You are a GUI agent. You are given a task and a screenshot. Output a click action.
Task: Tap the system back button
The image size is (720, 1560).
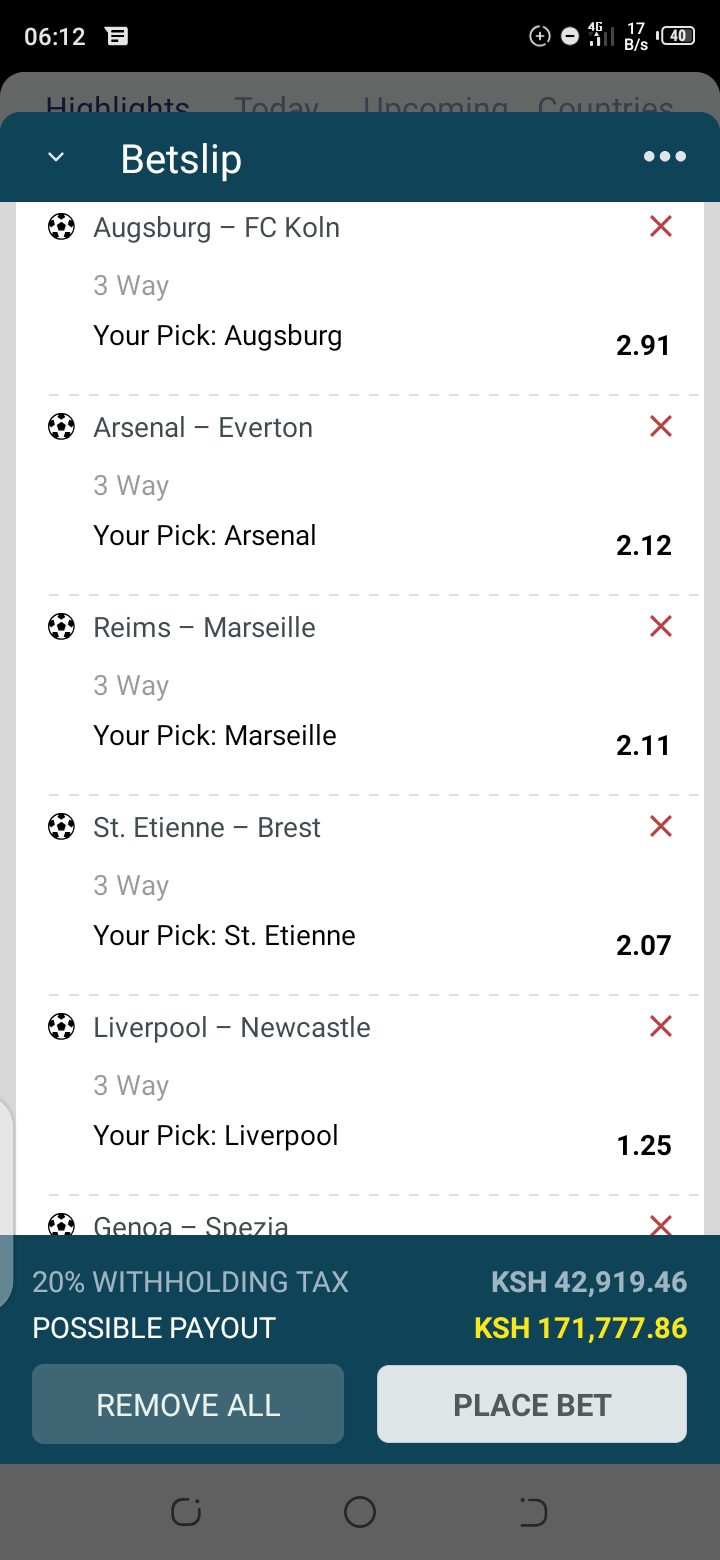(533, 1512)
